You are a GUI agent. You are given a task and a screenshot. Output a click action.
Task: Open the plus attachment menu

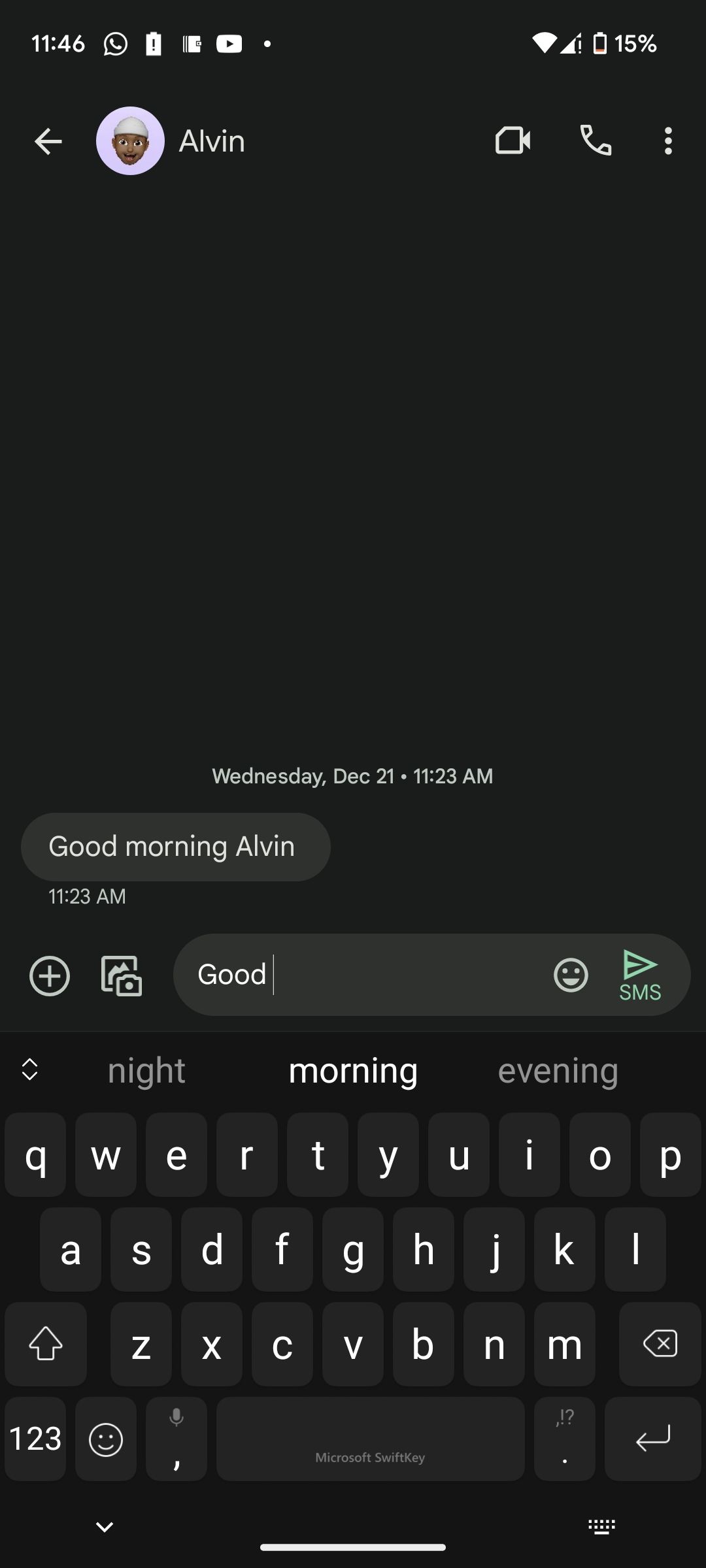click(50, 976)
